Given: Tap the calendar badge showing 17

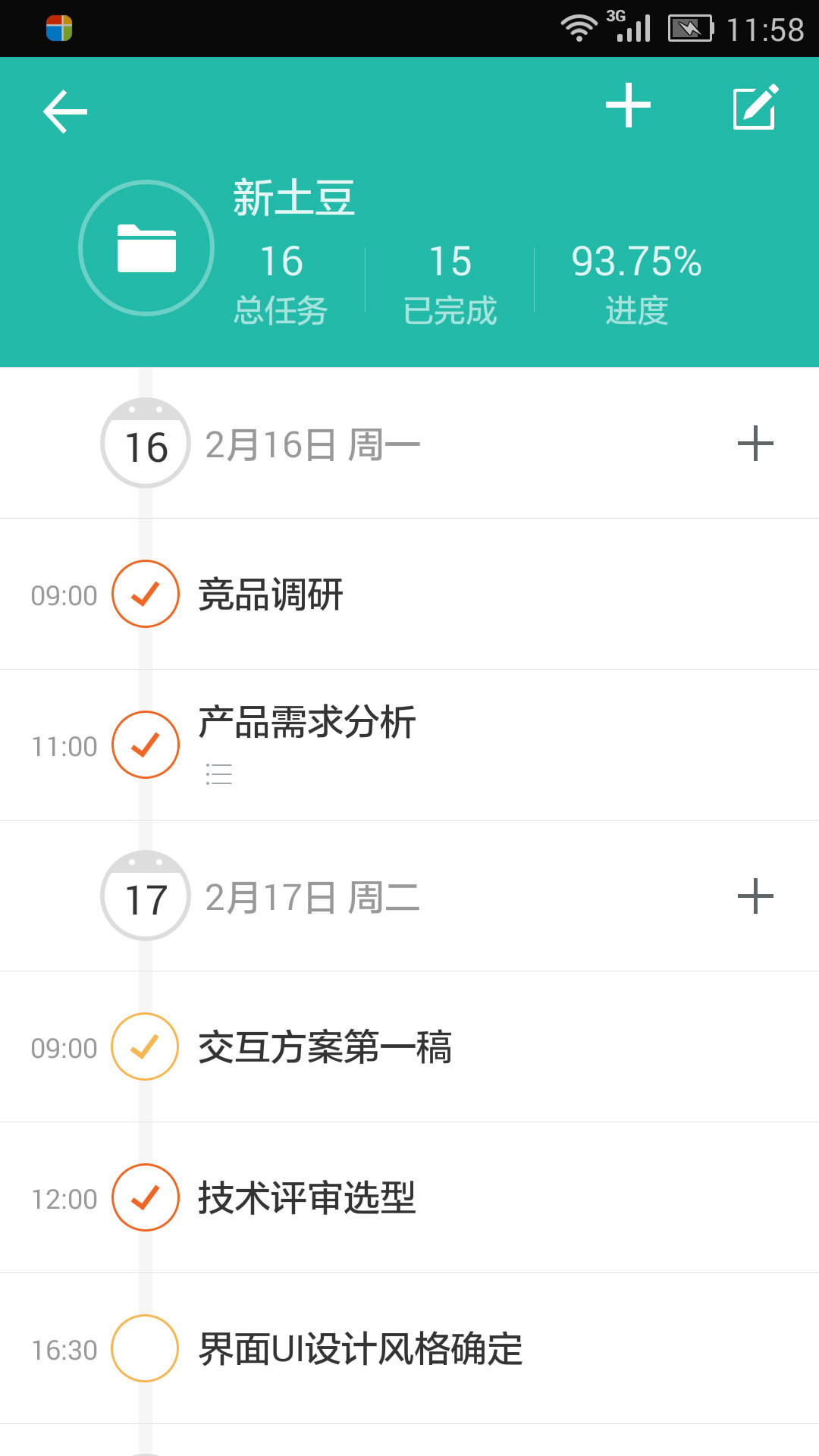Looking at the screenshot, I should click(x=146, y=899).
